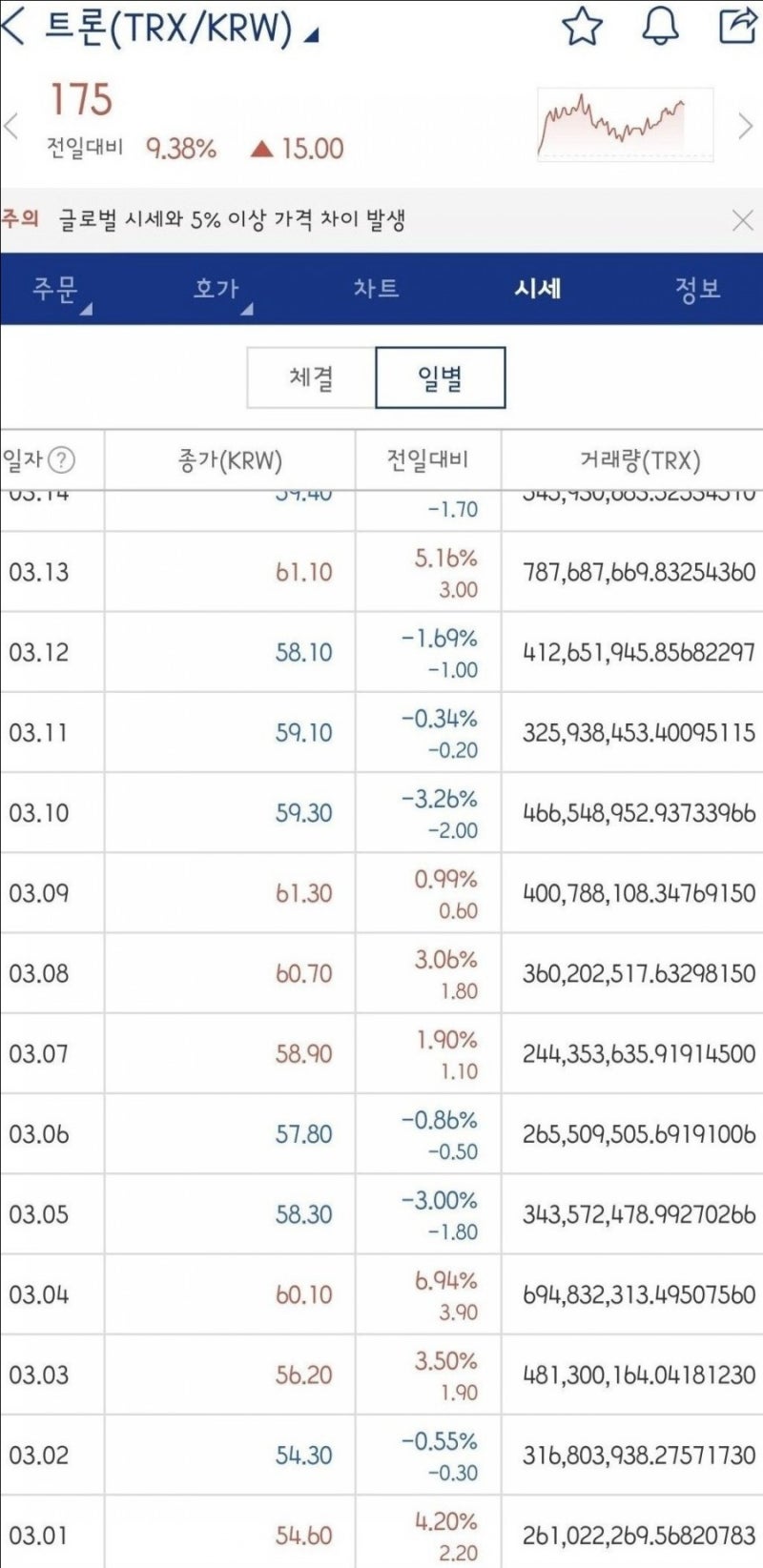This screenshot has width=763, height=1568.
Task: Switch to the 시세 tab
Action: click(539, 289)
